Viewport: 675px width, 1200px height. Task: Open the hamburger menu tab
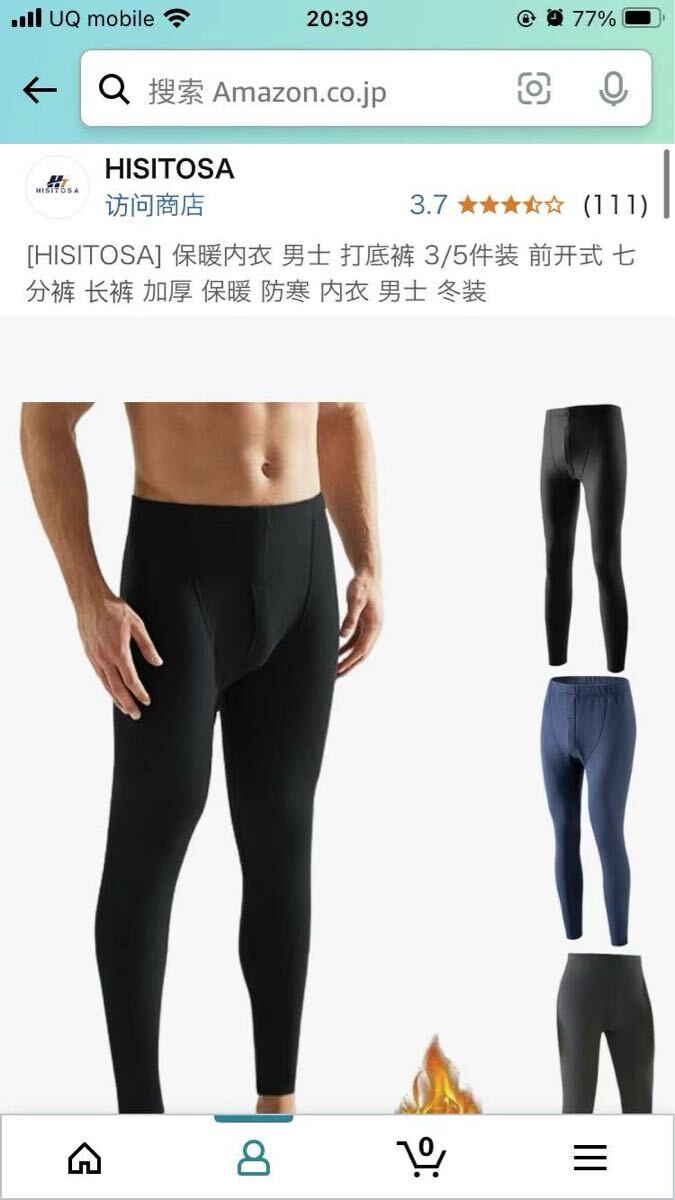(590, 1158)
